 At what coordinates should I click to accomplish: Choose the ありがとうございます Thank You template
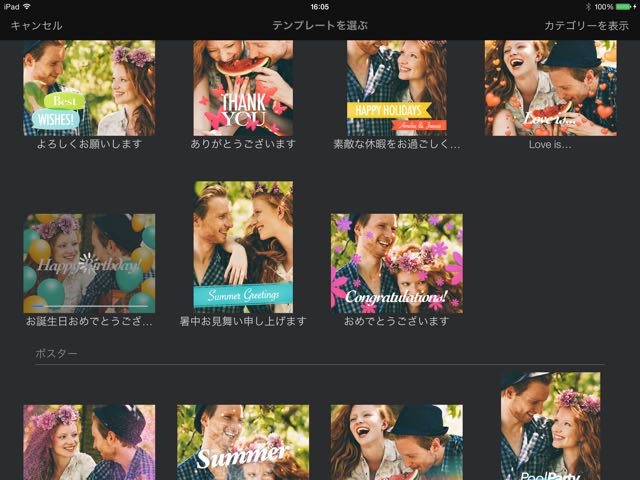coord(243,88)
